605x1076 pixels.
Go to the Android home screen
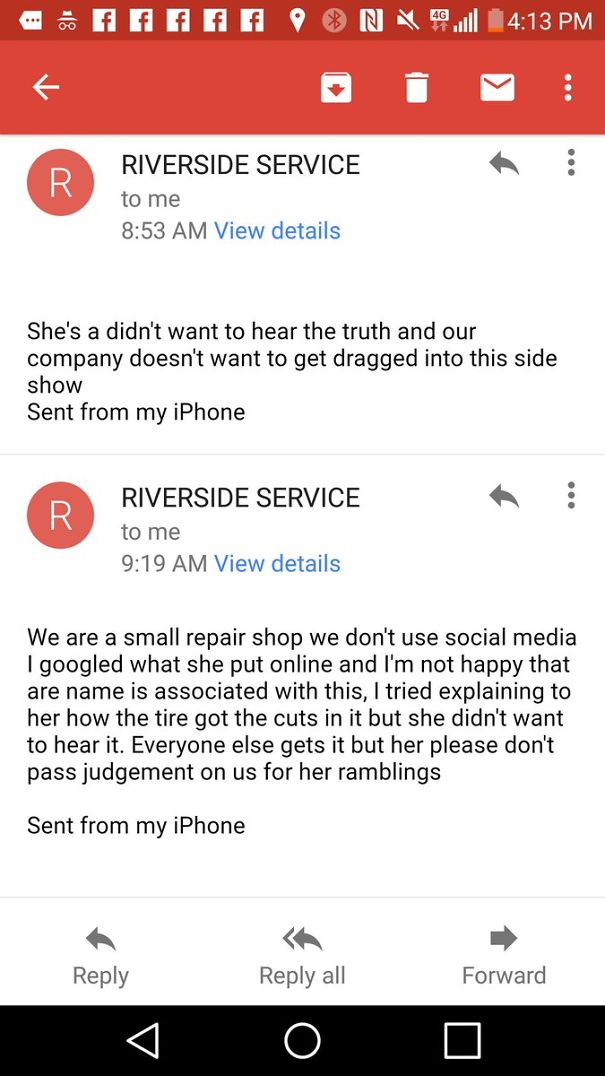click(x=302, y=1041)
